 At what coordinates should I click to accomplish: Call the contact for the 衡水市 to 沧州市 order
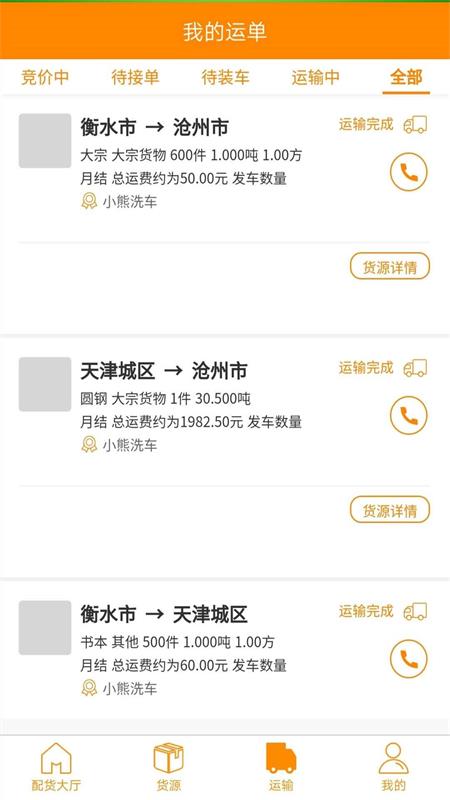(x=409, y=172)
